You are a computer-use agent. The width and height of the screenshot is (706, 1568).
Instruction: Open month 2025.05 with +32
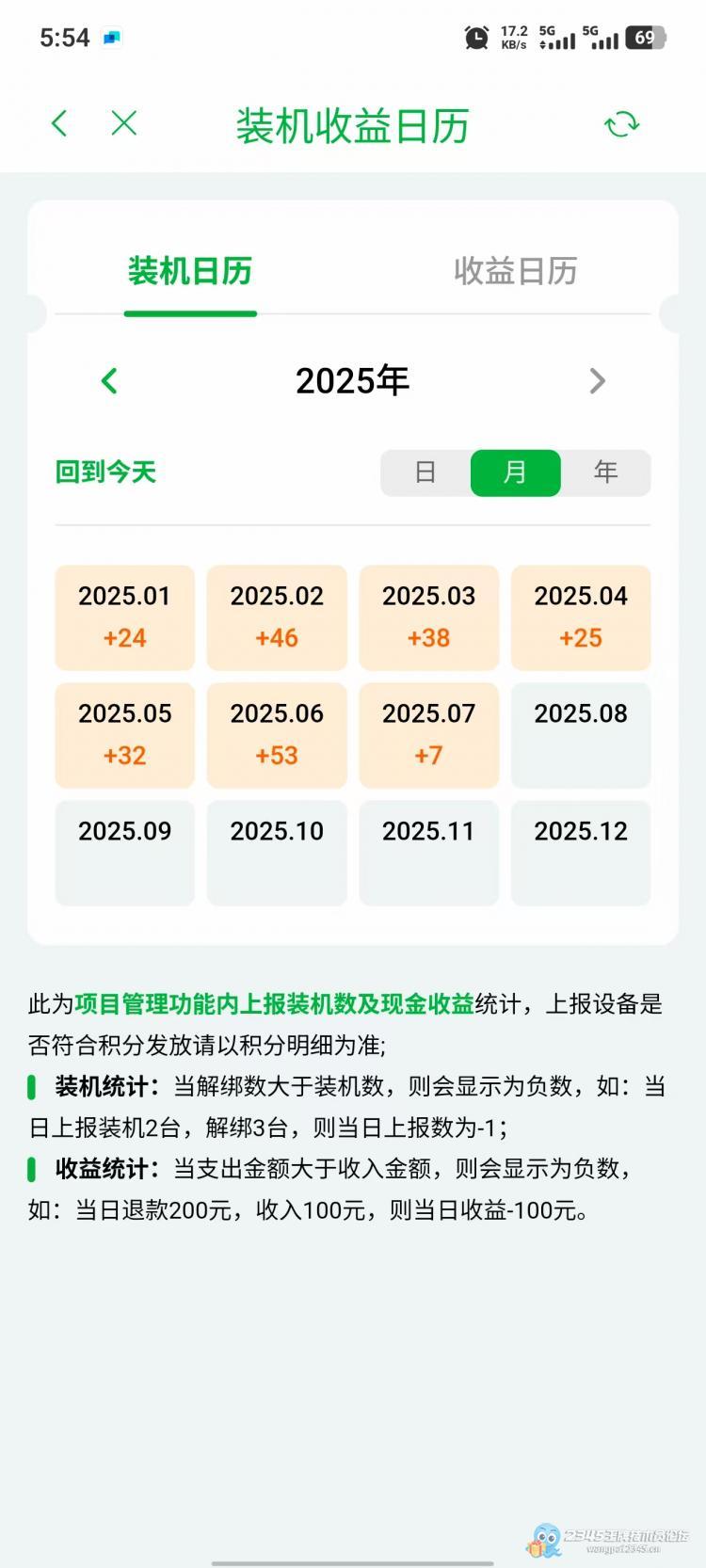coord(125,735)
